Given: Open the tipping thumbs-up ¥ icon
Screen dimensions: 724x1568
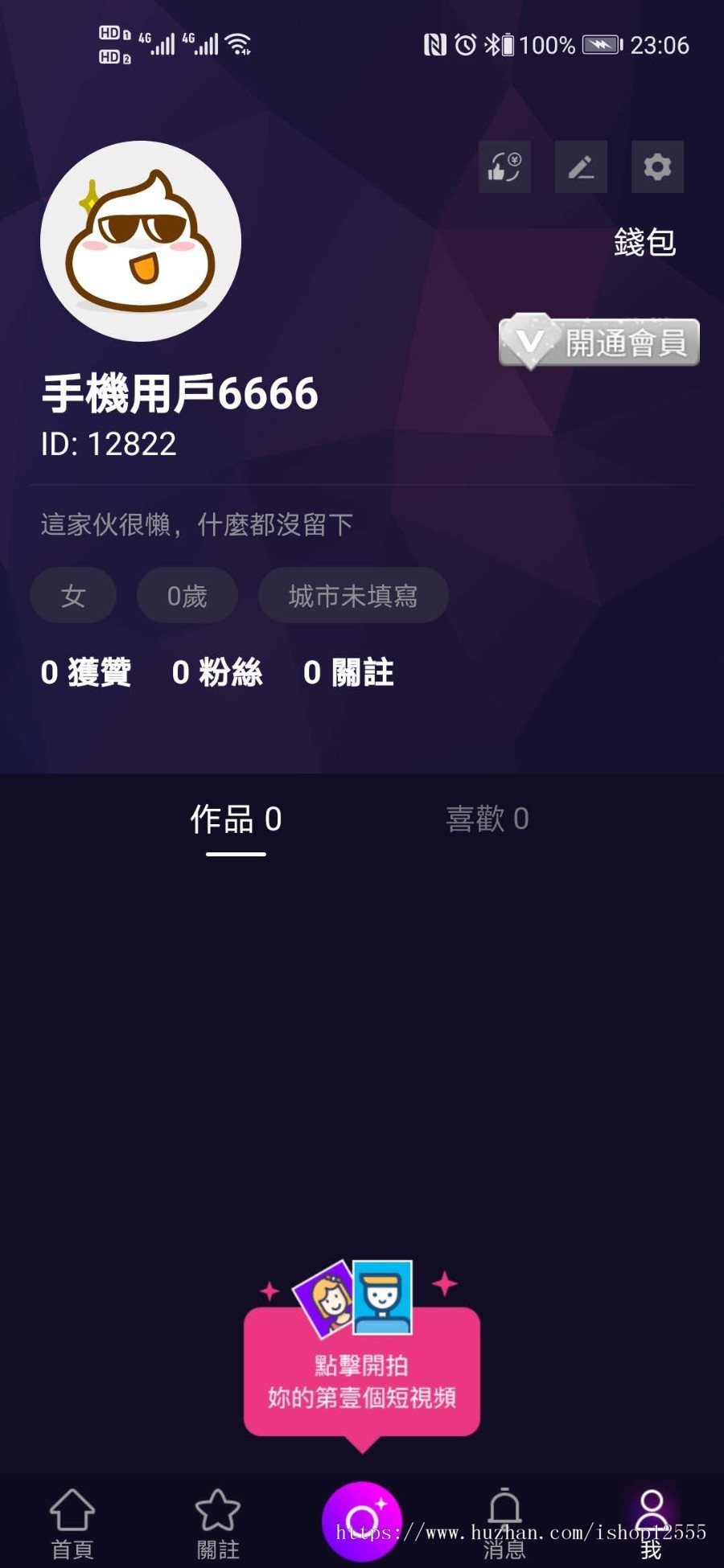Looking at the screenshot, I should pos(504,167).
